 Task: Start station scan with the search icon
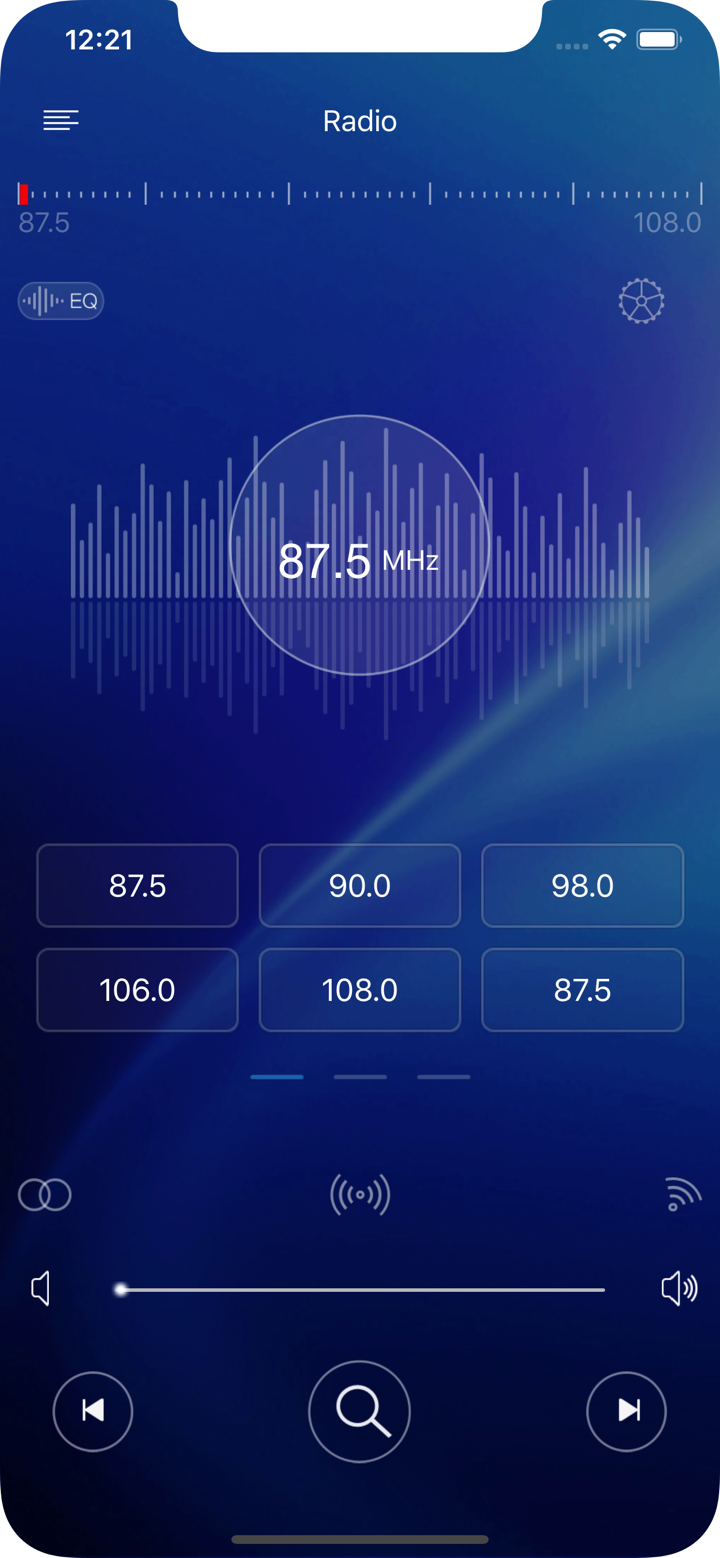click(x=359, y=1411)
